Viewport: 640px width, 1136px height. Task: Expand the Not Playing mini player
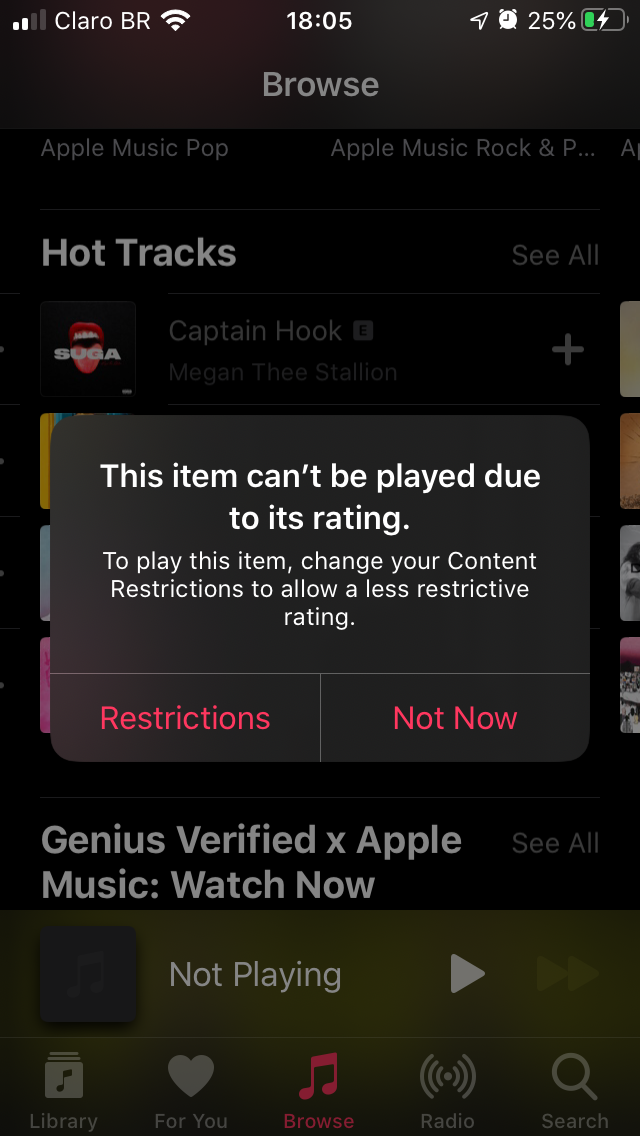[x=254, y=974]
